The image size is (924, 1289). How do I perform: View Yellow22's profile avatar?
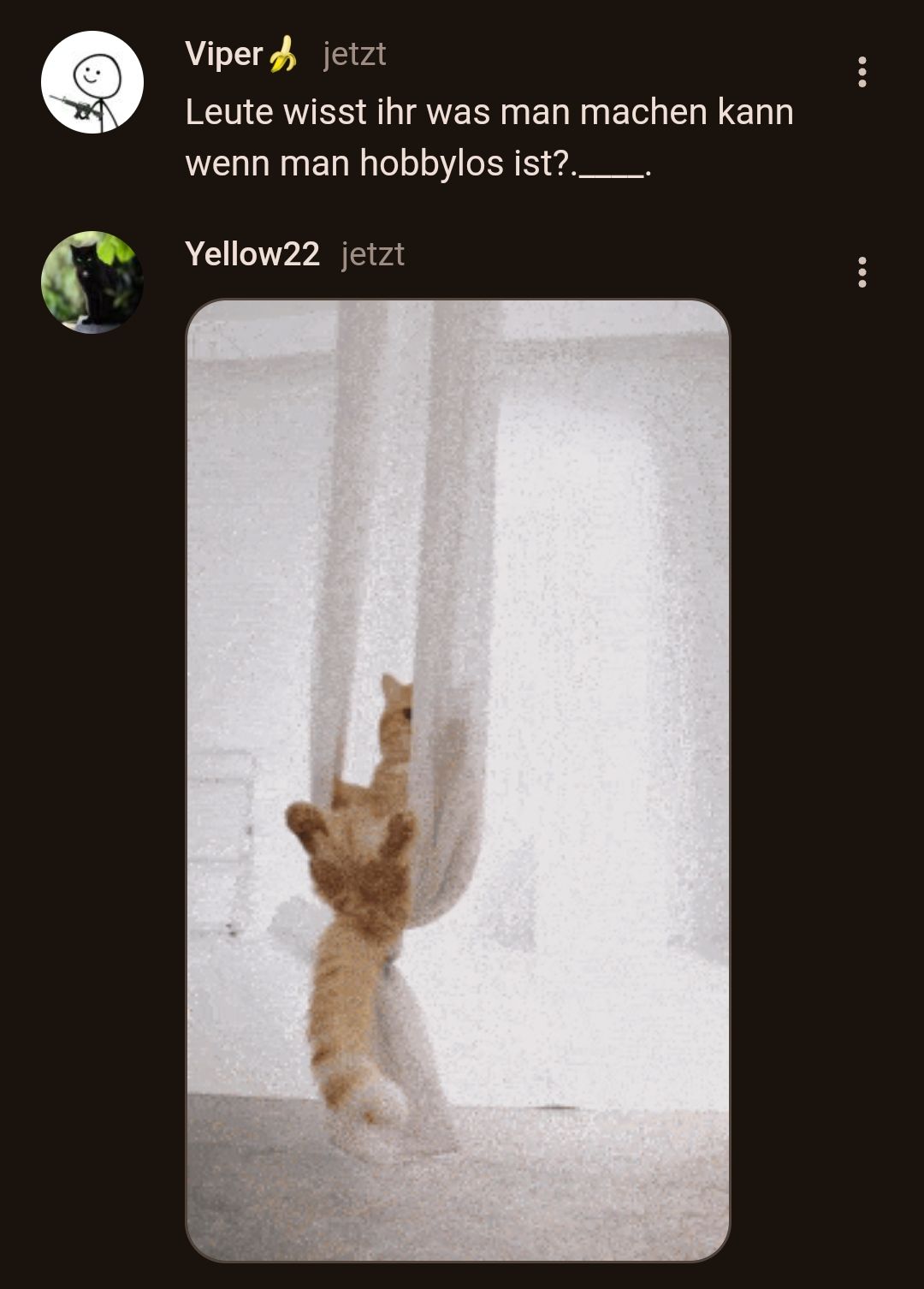click(92, 282)
